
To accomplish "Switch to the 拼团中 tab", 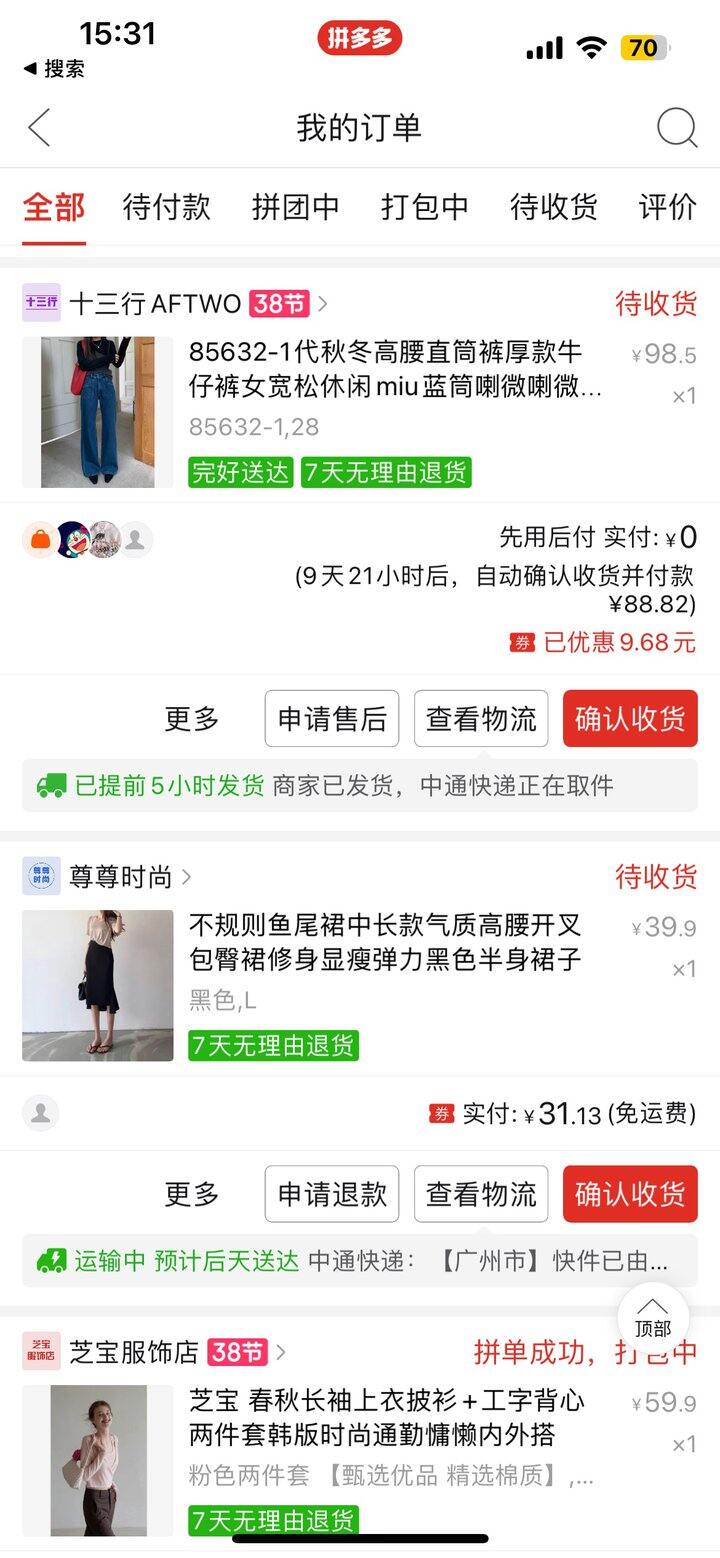I will [295, 207].
